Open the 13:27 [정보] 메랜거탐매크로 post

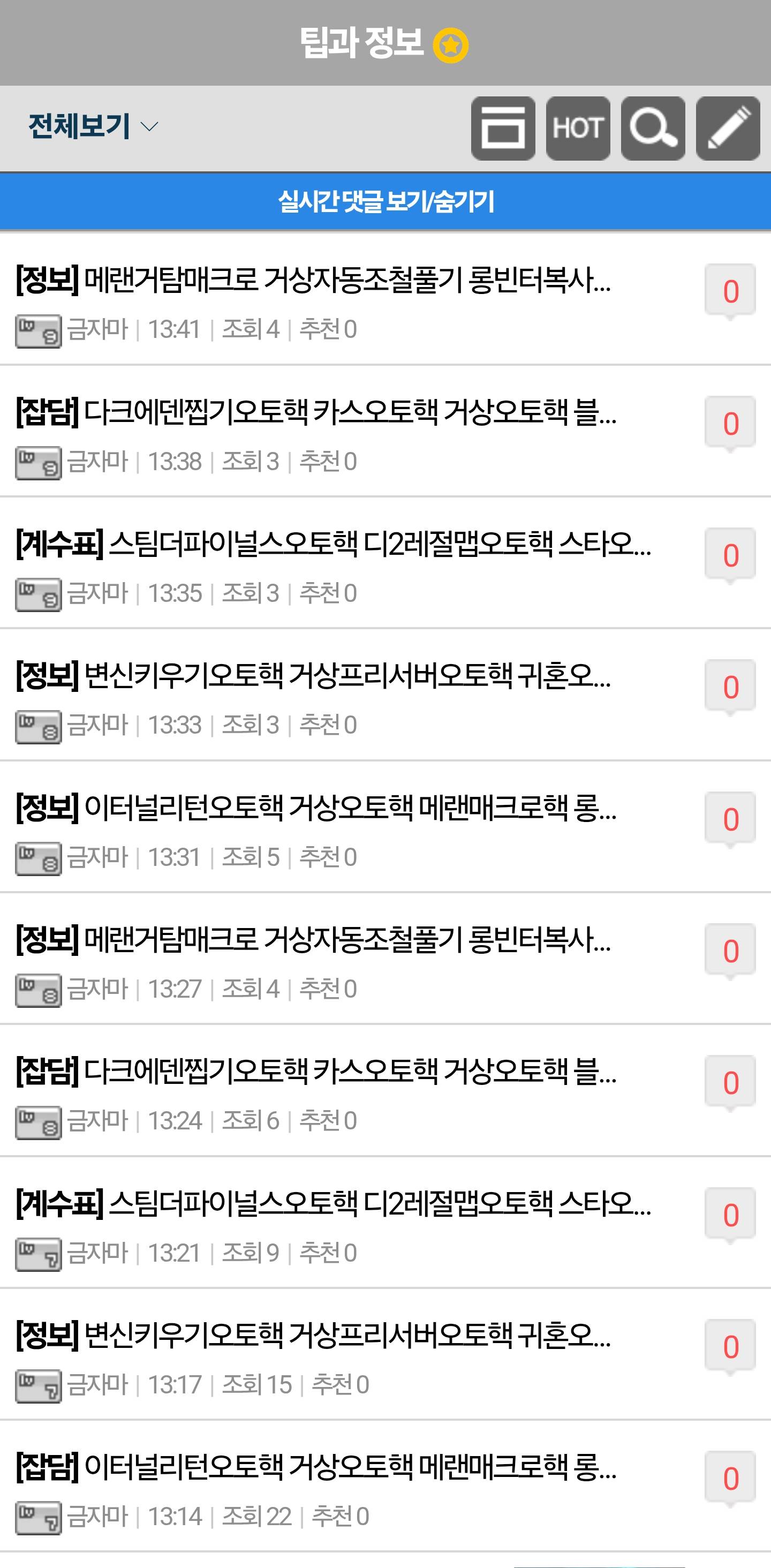coord(313,940)
